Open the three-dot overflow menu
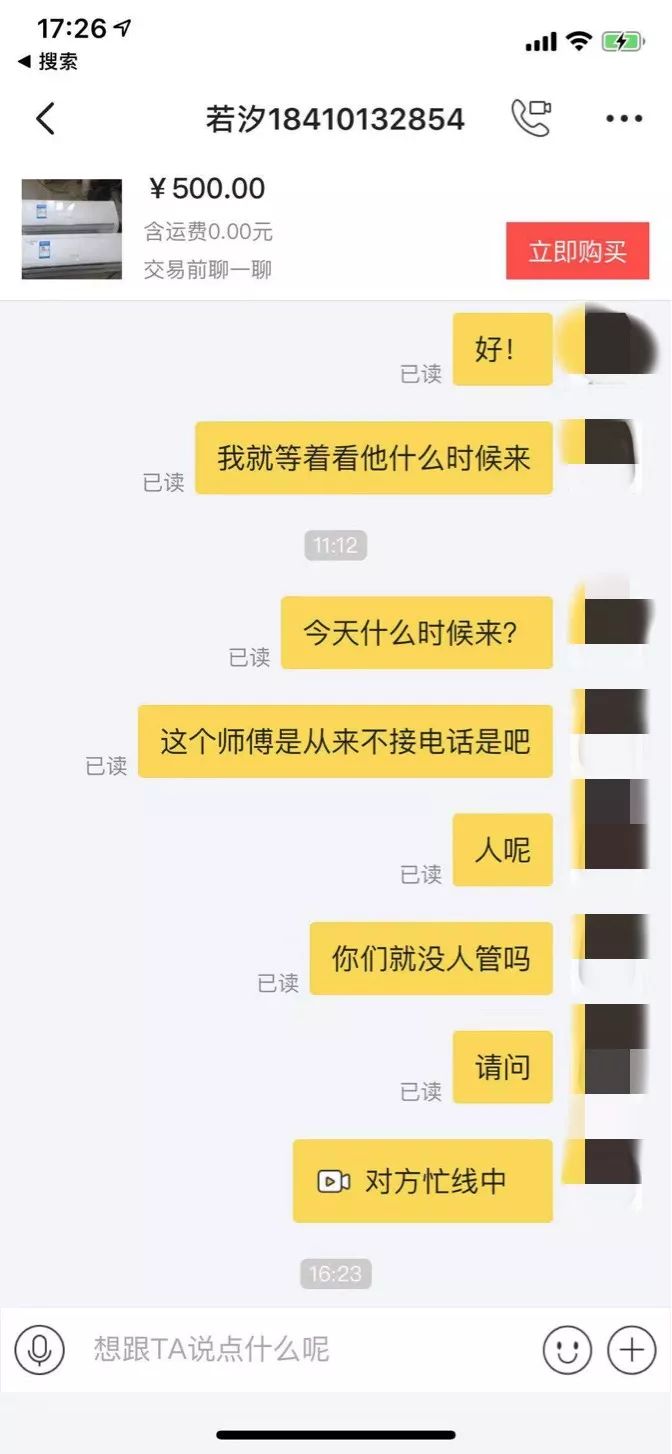This screenshot has width=672, height=1454. (x=624, y=119)
